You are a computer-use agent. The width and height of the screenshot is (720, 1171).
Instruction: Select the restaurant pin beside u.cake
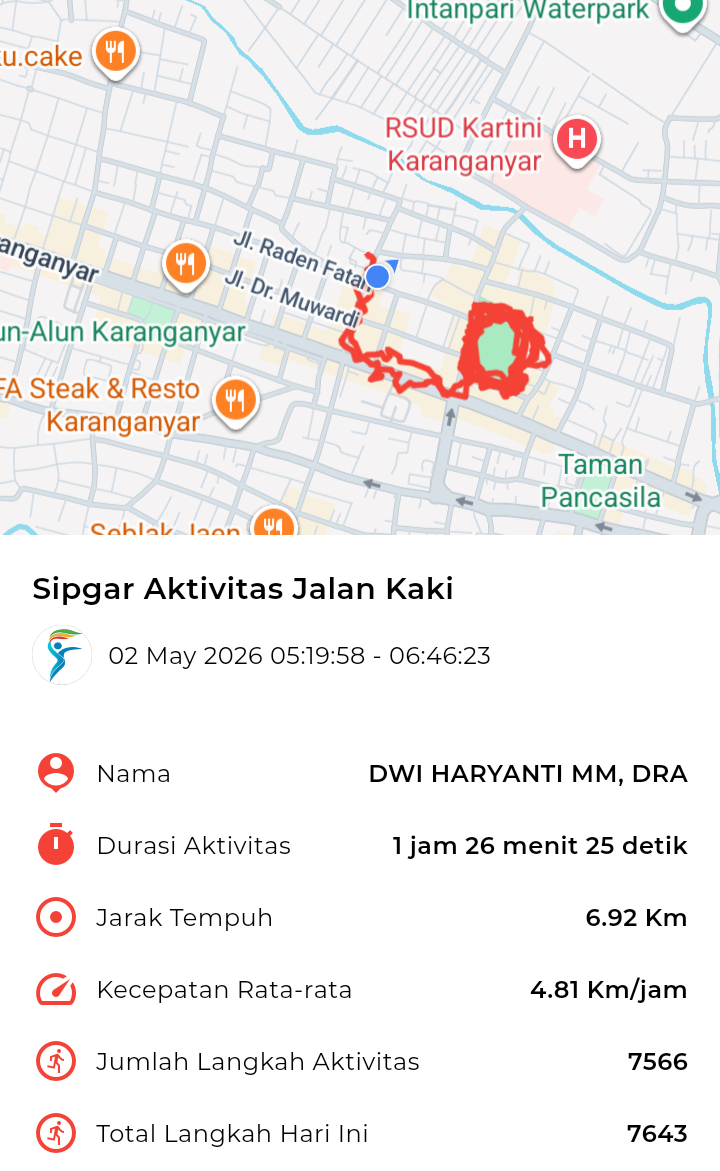coord(115,53)
